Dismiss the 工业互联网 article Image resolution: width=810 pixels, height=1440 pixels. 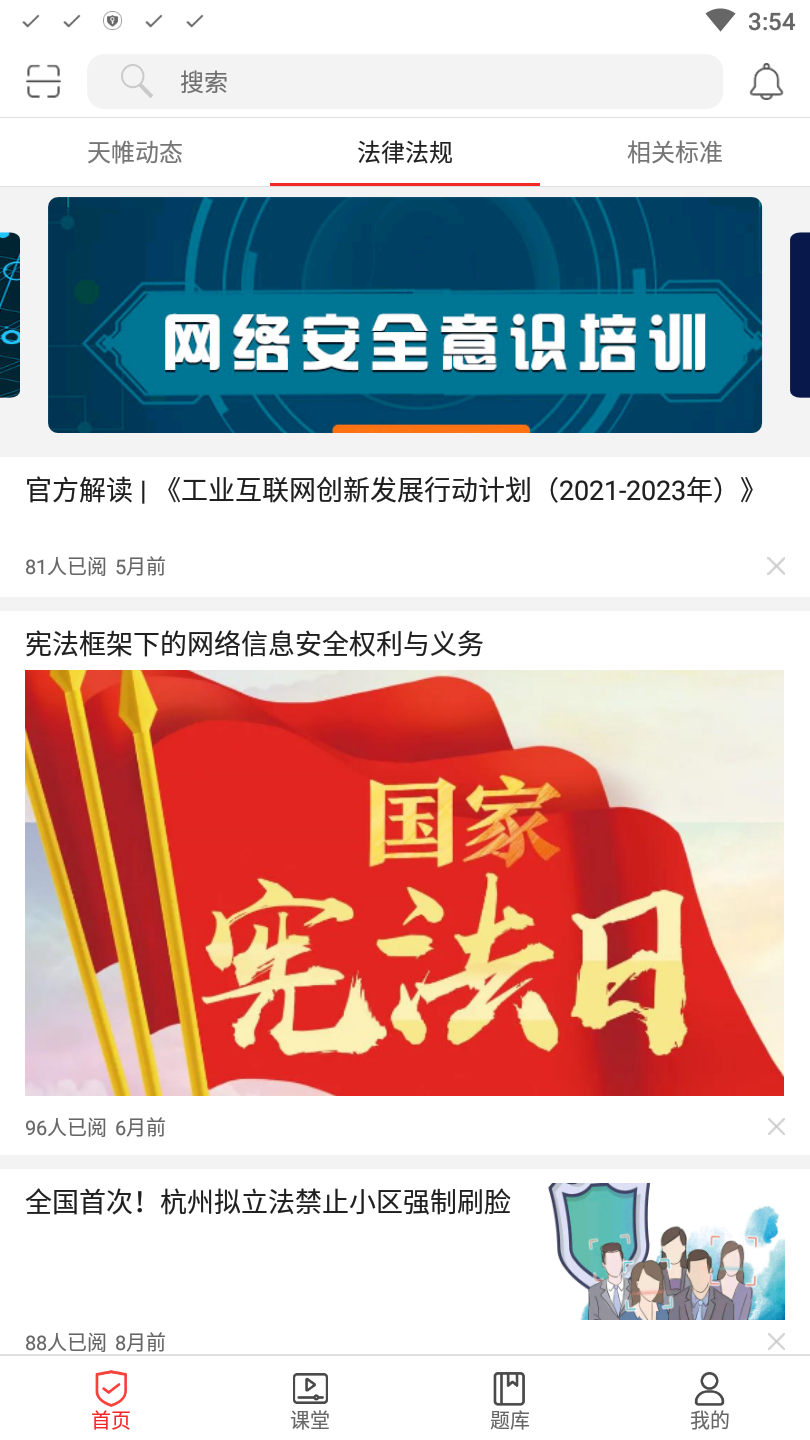tap(776, 566)
